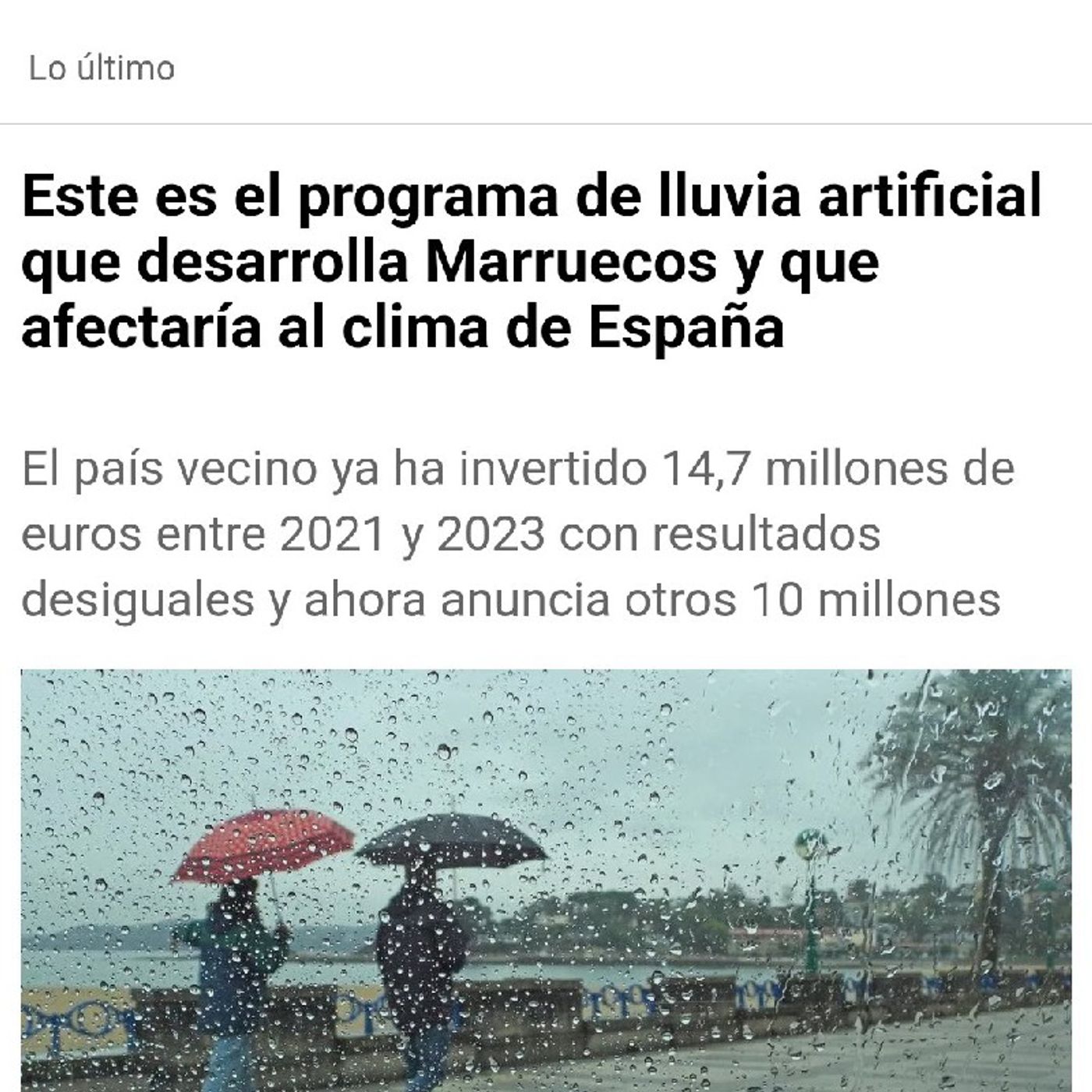This screenshot has width=1092, height=1092.
Task: Open the 'Lo último' section link
Action: [101, 69]
